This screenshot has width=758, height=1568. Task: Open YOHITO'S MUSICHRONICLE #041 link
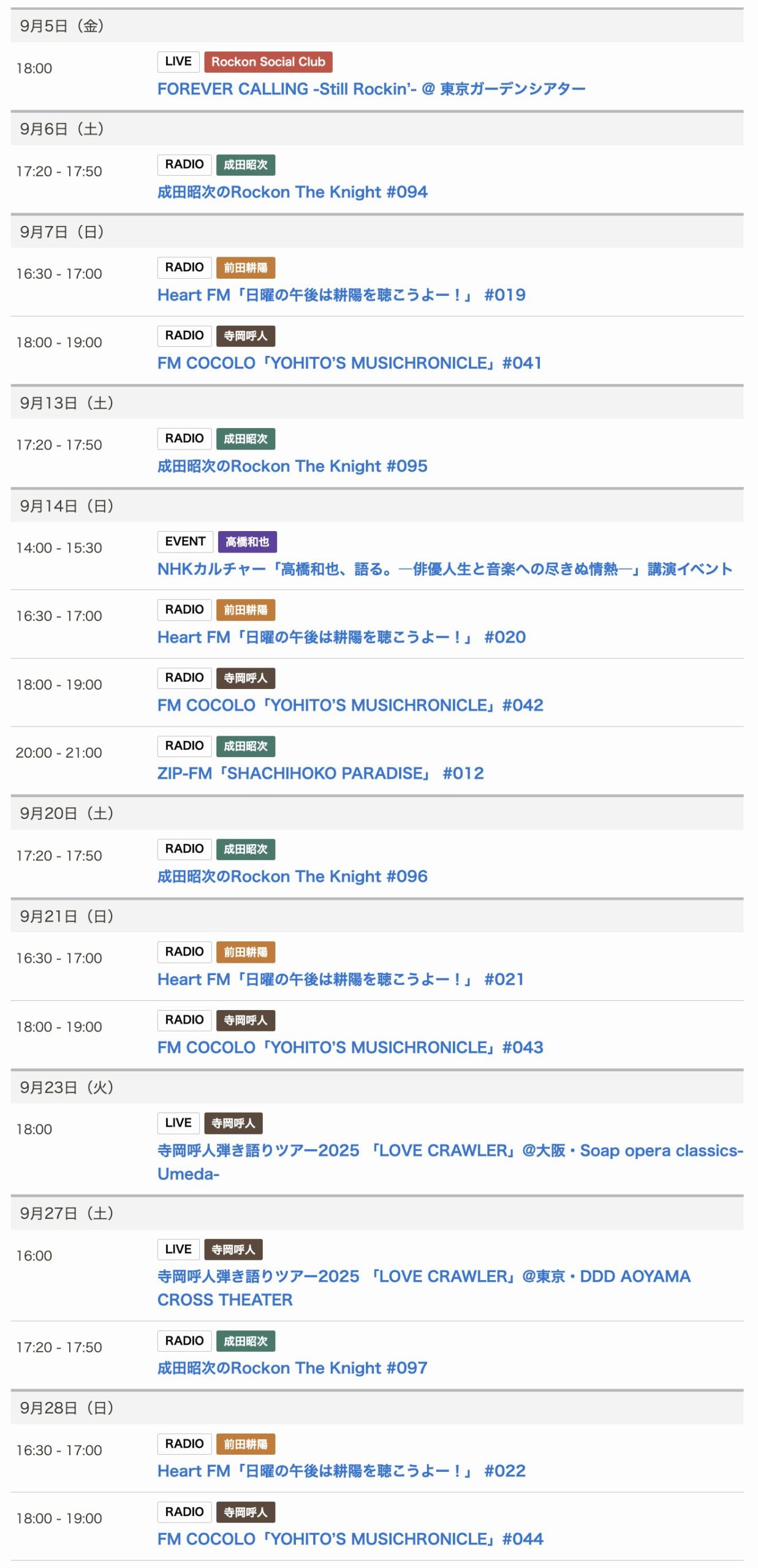[x=349, y=363]
